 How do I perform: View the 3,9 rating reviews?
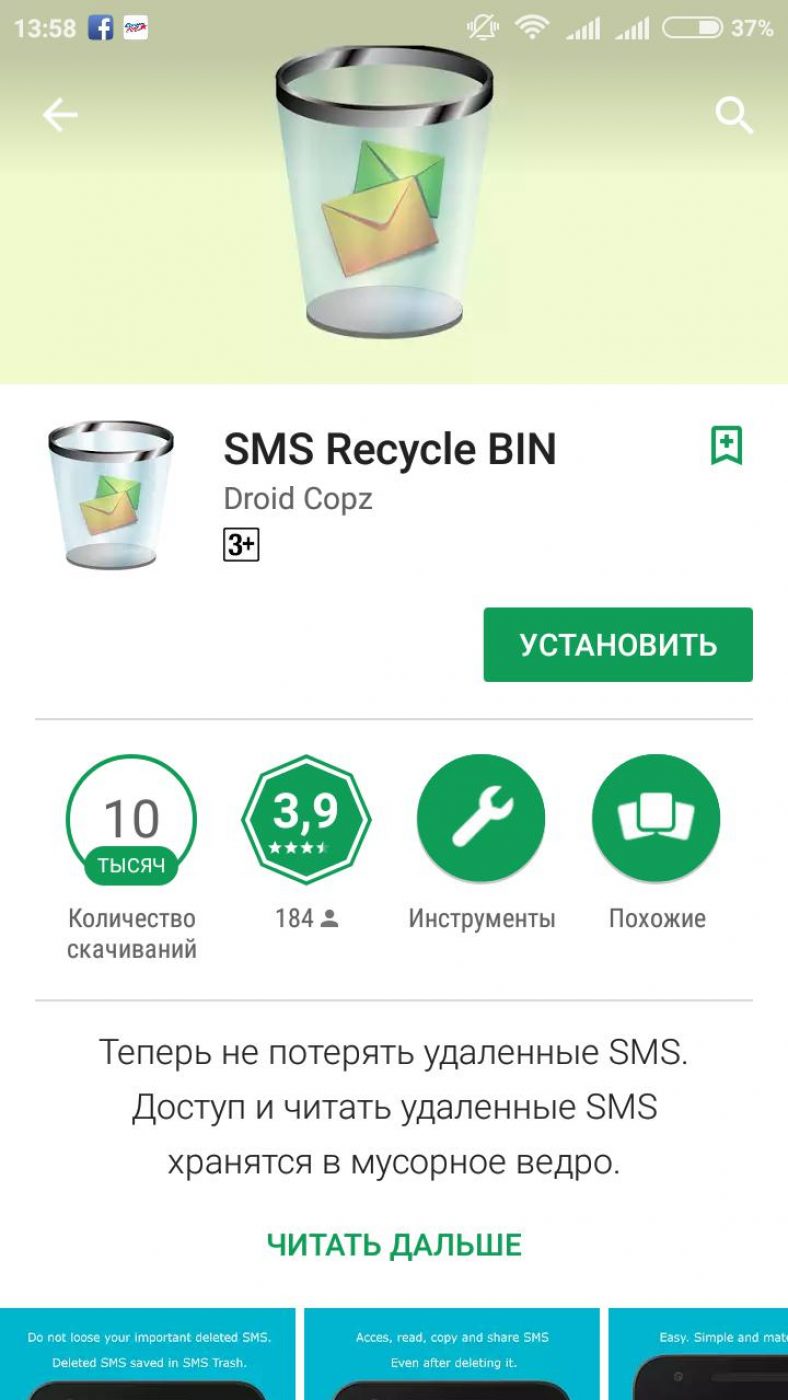(x=306, y=819)
